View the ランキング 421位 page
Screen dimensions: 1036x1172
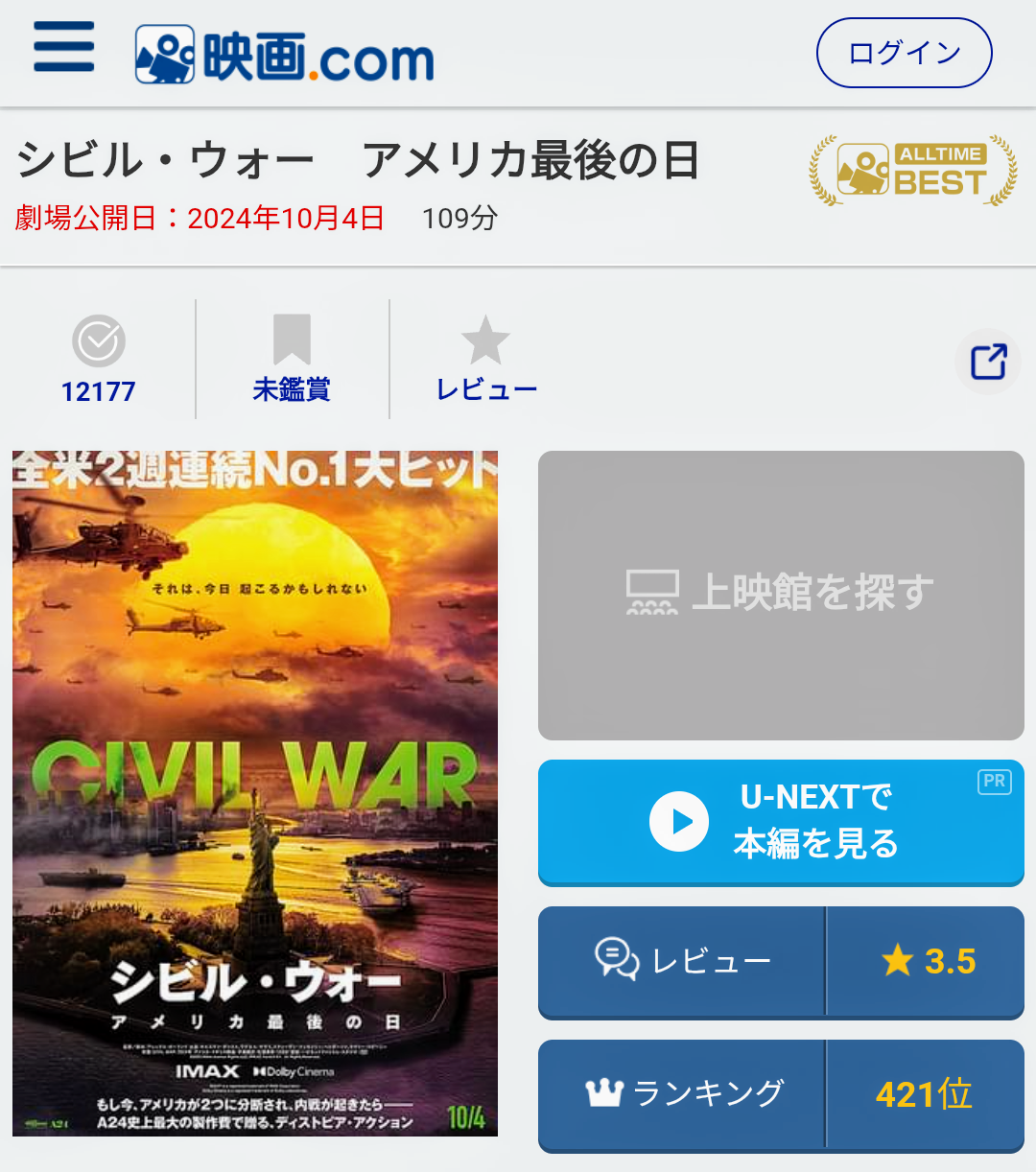tap(781, 1094)
